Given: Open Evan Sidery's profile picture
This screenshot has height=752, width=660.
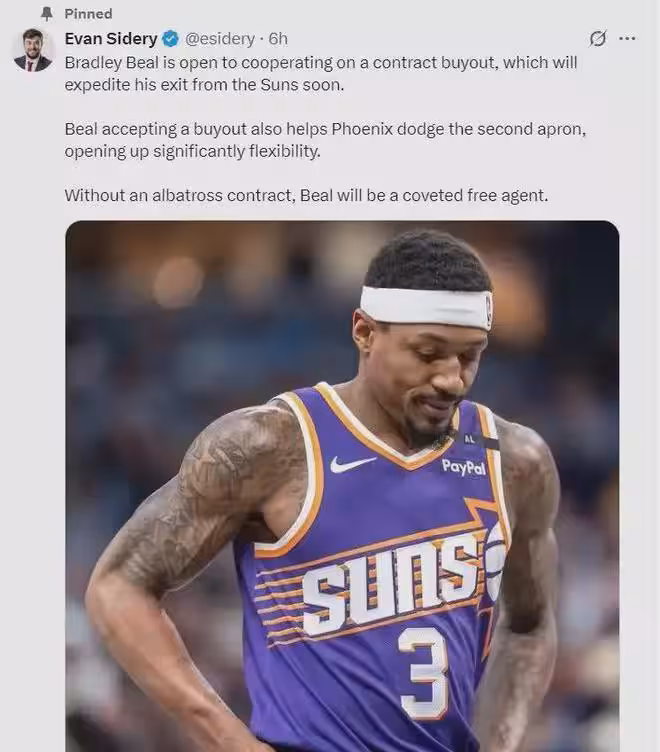Looking at the screenshot, I should (32, 50).
